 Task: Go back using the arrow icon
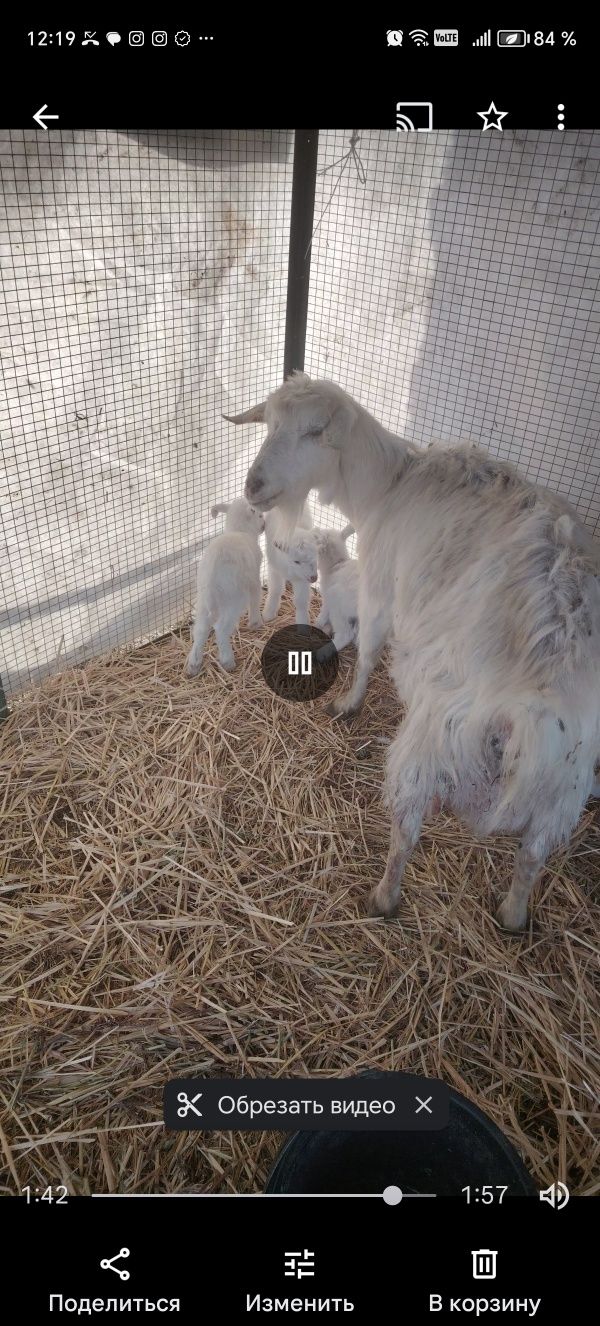point(45,117)
